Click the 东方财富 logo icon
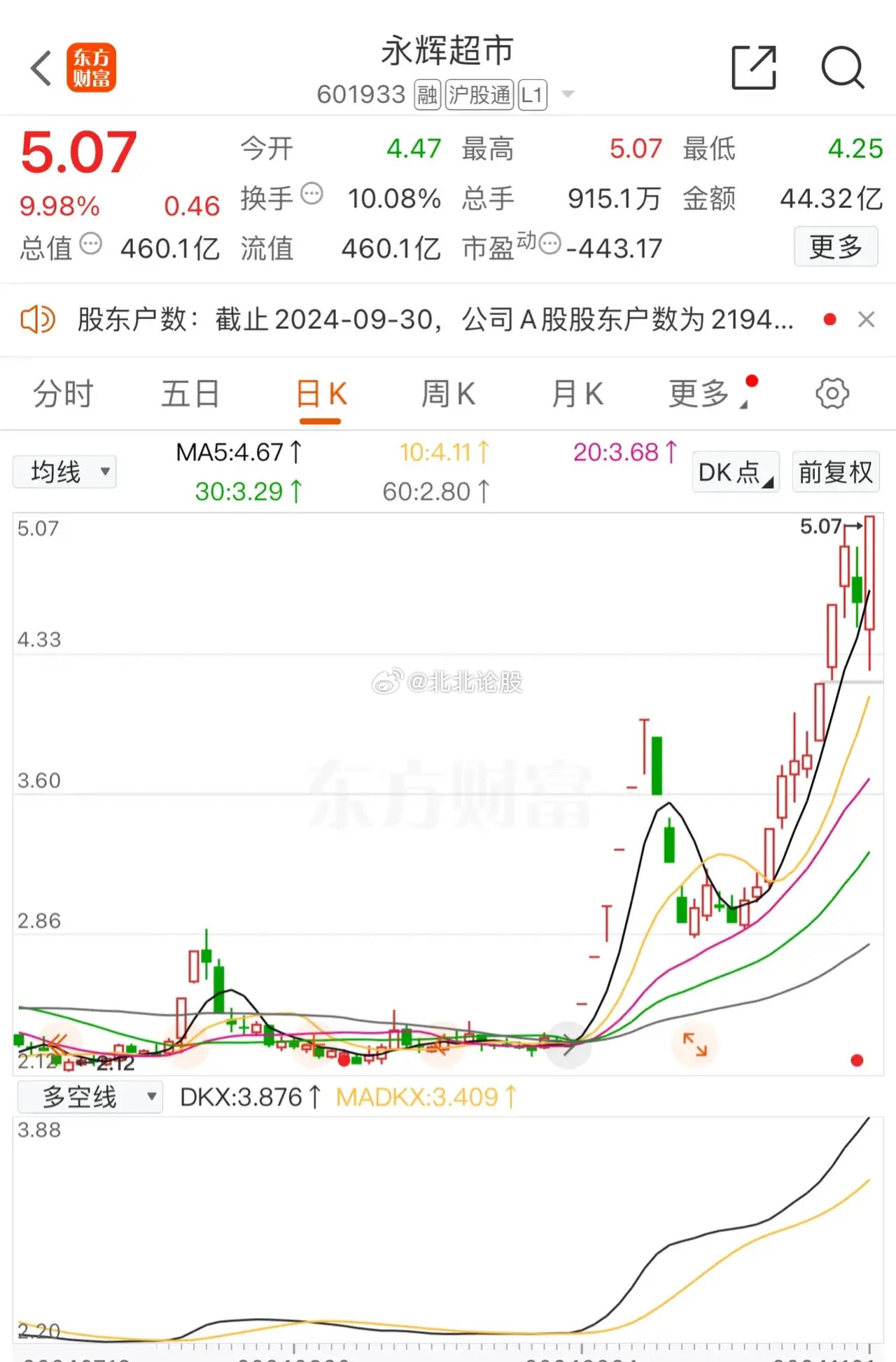This screenshot has width=896, height=1362. click(x=92, y=68)
